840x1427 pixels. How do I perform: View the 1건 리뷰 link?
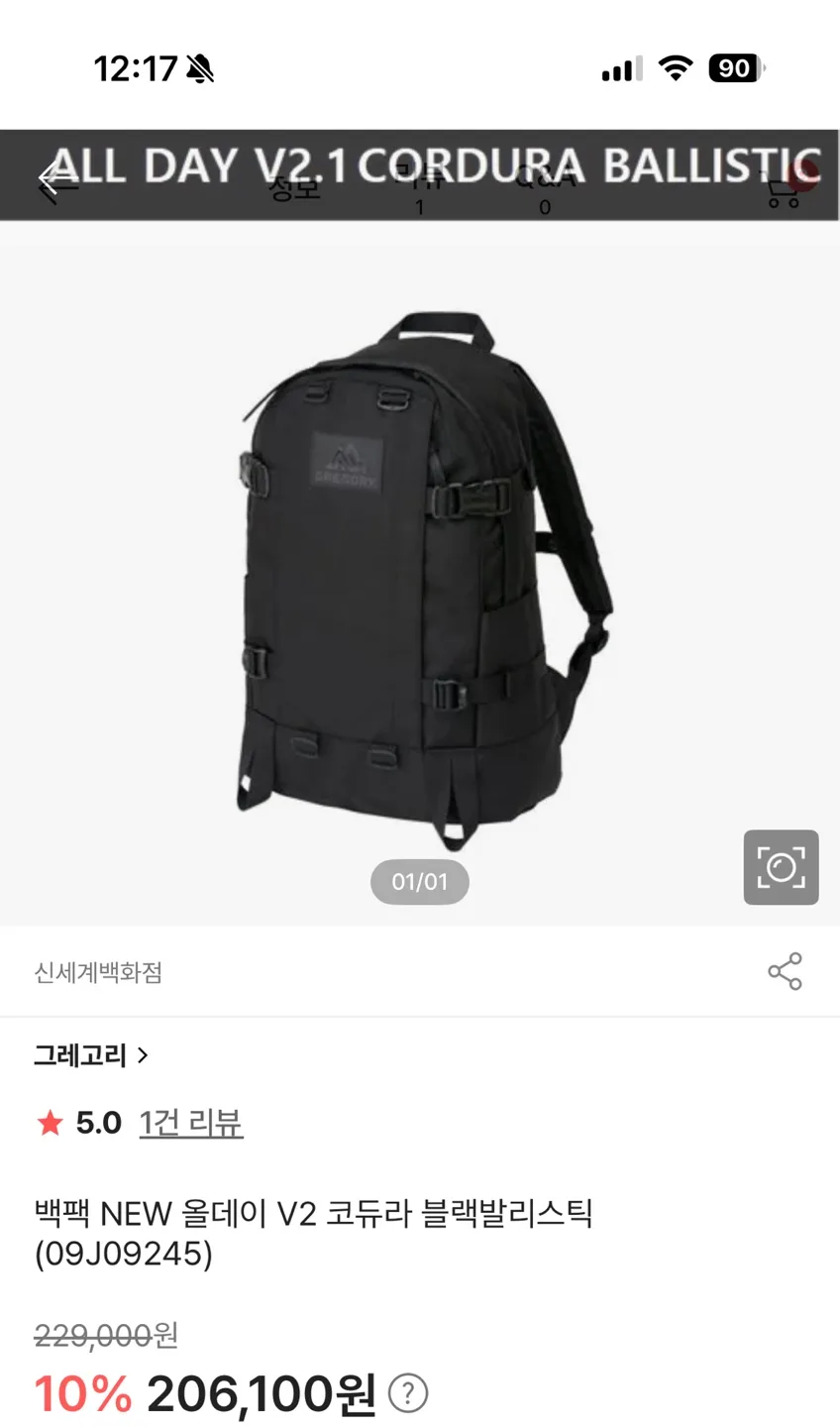coord(191,1123)
